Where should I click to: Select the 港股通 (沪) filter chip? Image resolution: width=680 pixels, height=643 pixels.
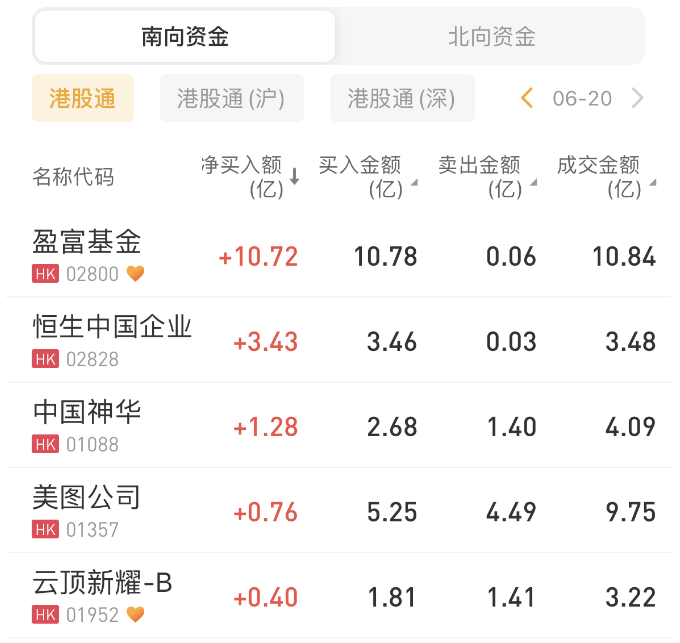231,98
